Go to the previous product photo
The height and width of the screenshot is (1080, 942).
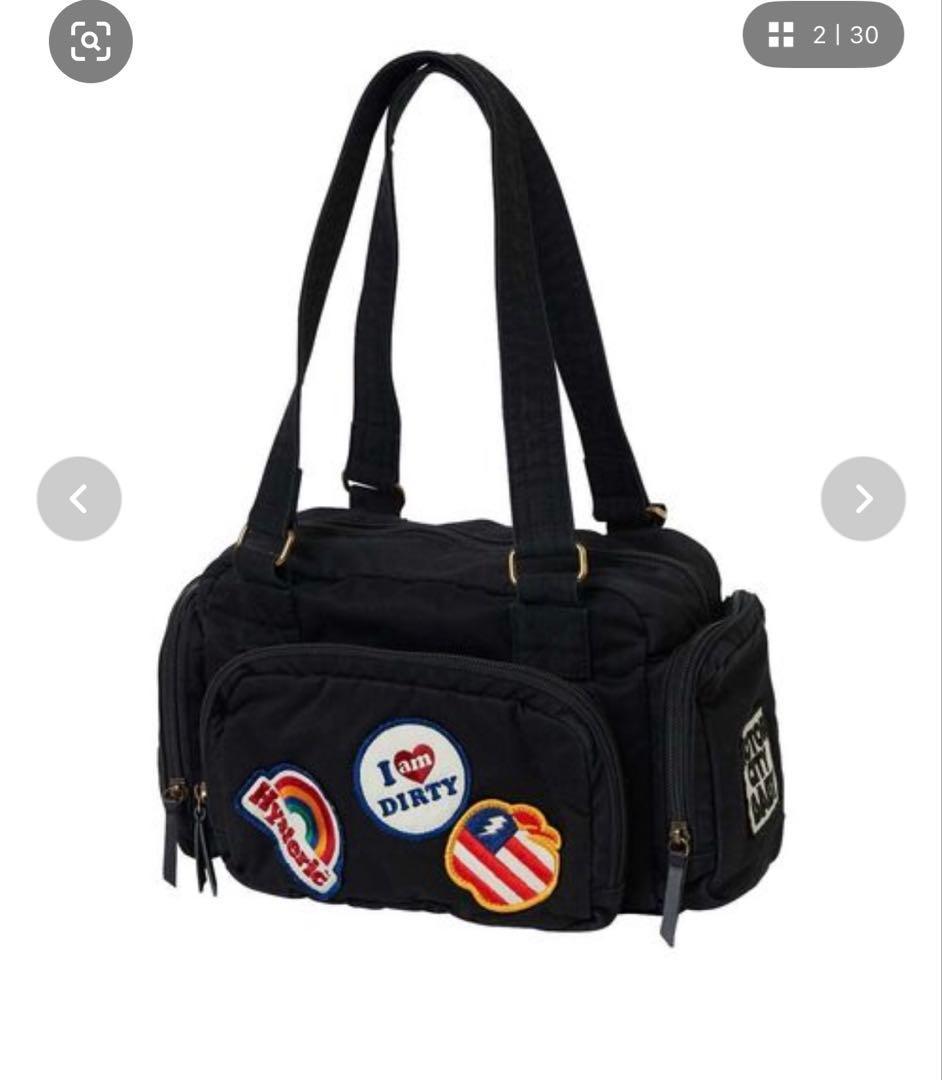pos(79,498)
